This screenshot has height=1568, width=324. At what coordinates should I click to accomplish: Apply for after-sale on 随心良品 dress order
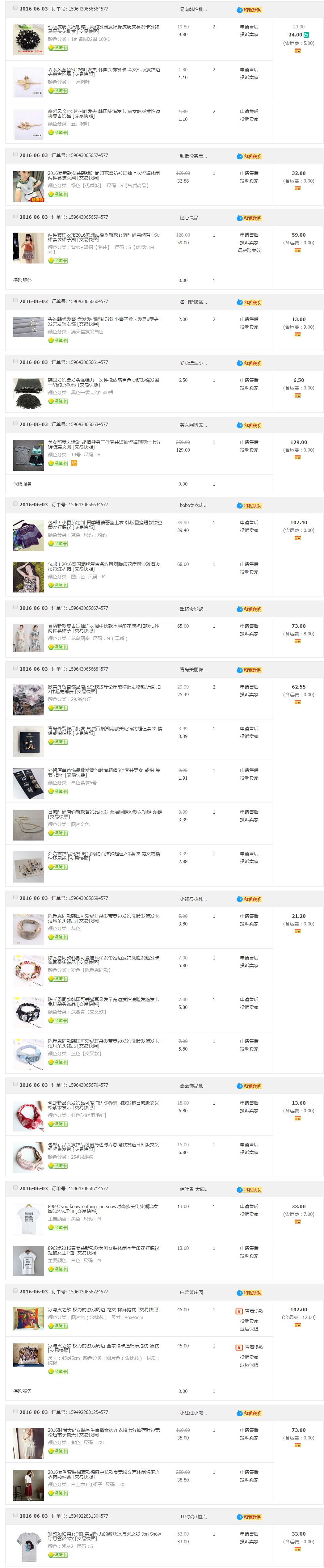[x=248, y=235]
